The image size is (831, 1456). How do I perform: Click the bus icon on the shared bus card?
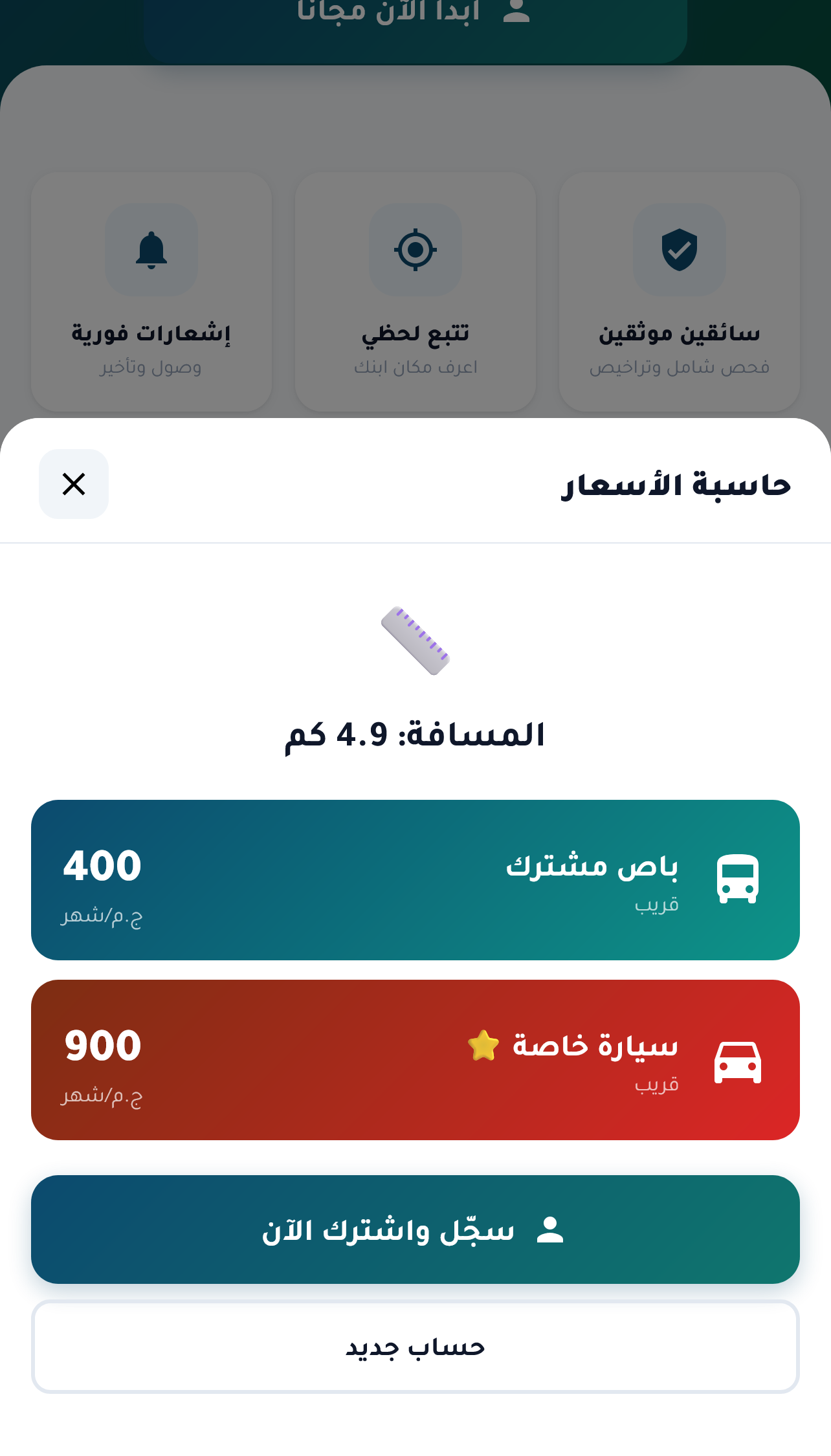(738, 879)
